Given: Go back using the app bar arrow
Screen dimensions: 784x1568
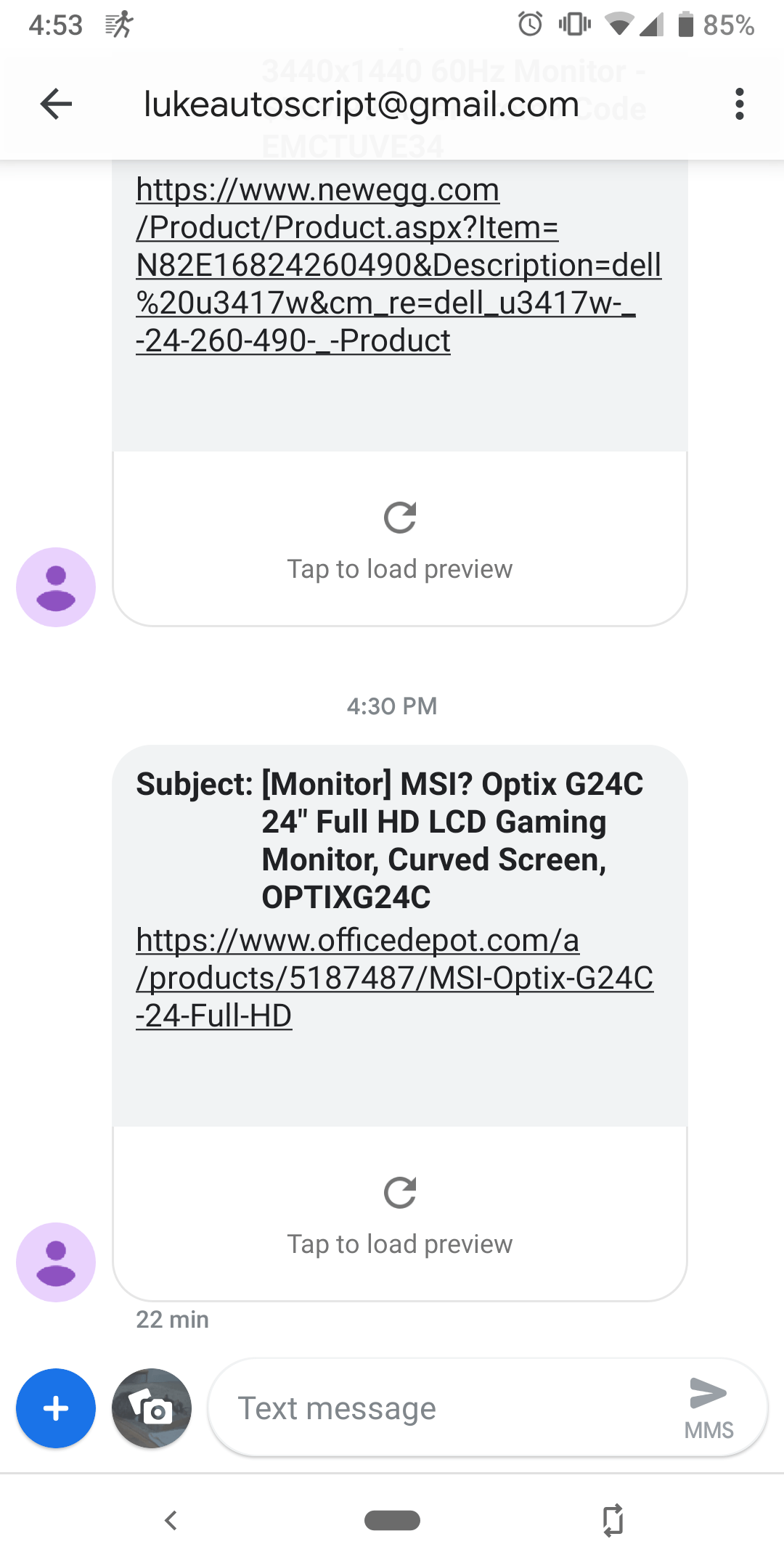Looking at the screenshot, I should [x=56, y=104].
